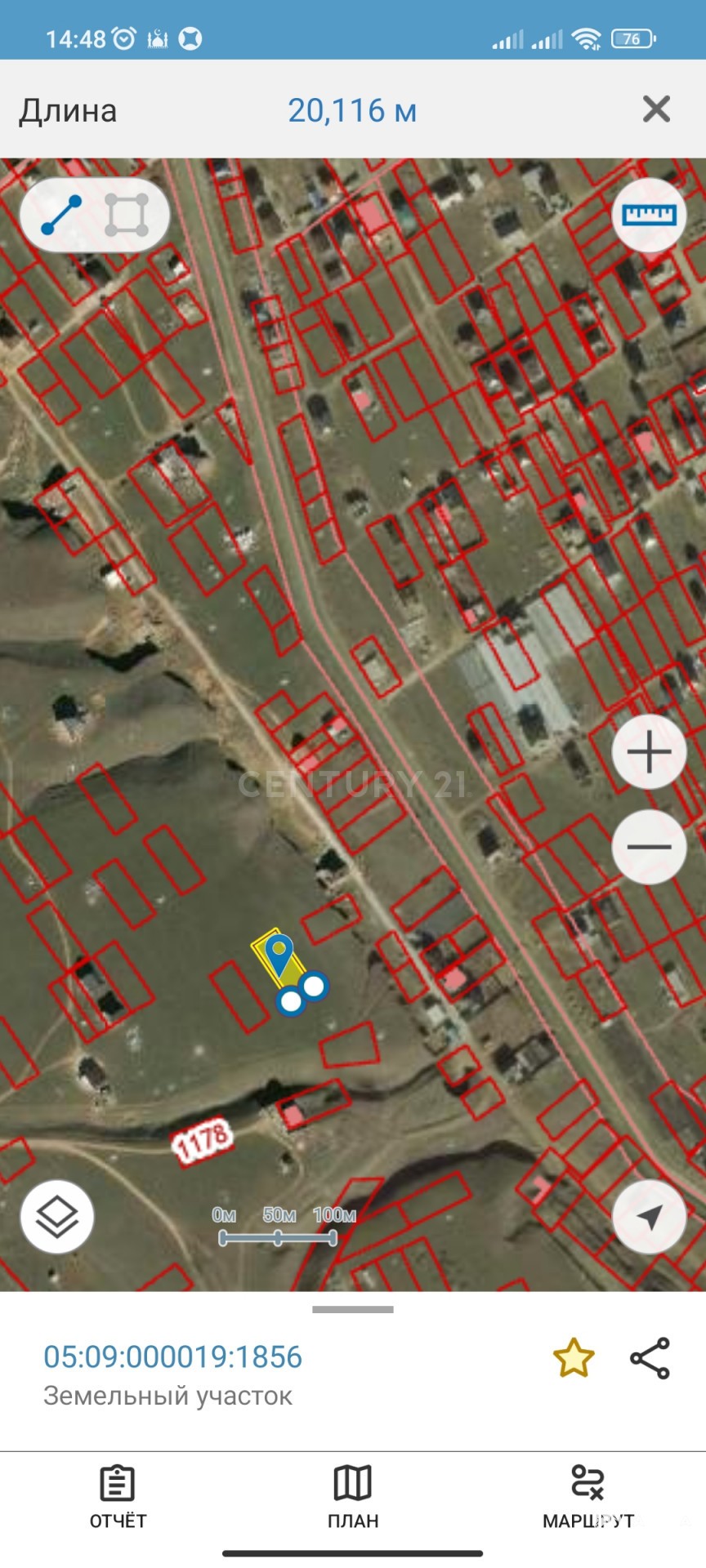Open the map layers selector
706x1568 pixels.
(x=57, y=1217)
